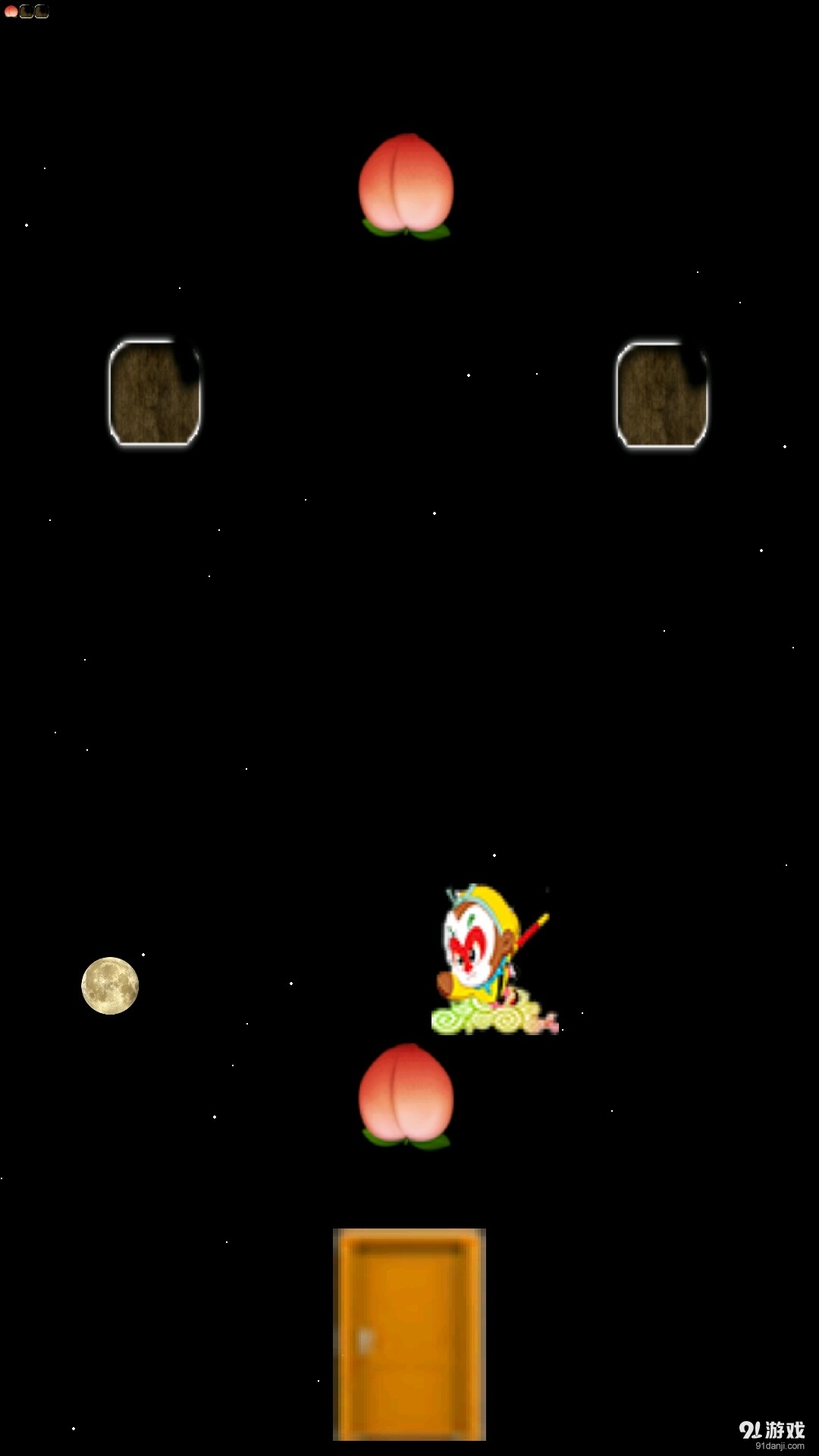Collect the peach above the door
Image resolution: width=819 pixels, height=1456 pixels.
[406, 1094]
